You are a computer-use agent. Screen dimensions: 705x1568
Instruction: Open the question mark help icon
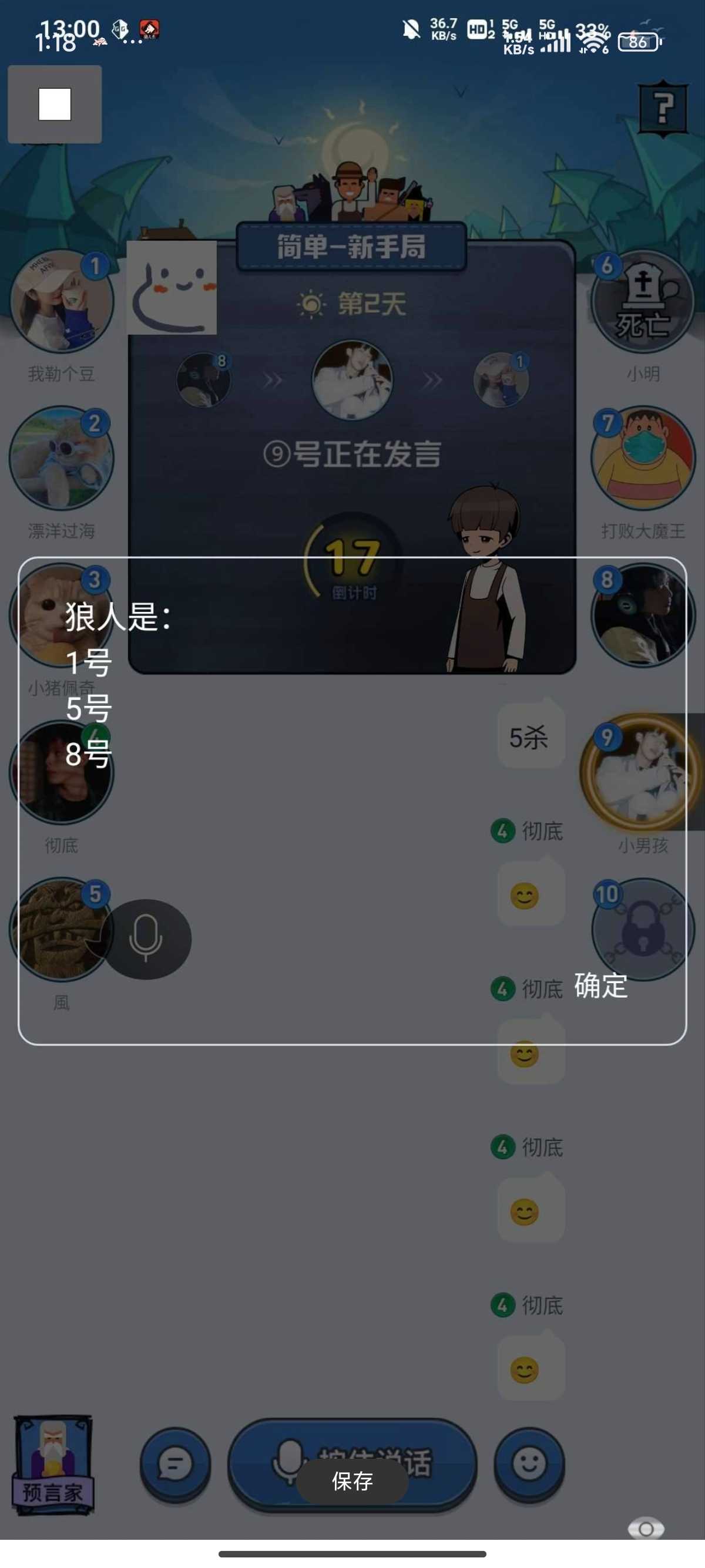tap(663, 108)
